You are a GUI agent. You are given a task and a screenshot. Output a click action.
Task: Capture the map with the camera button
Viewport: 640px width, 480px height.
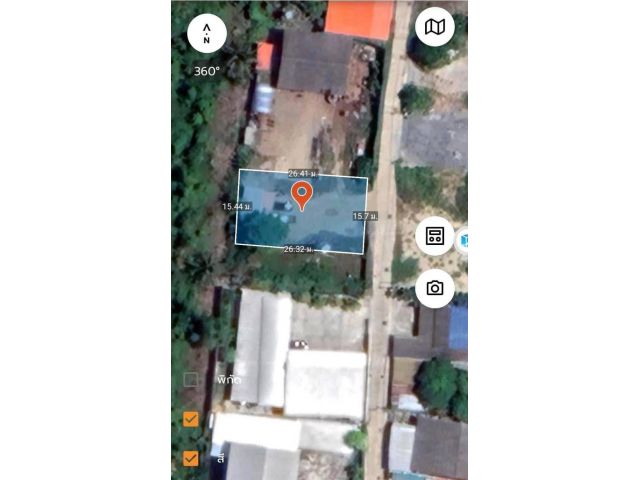(435, 288)
